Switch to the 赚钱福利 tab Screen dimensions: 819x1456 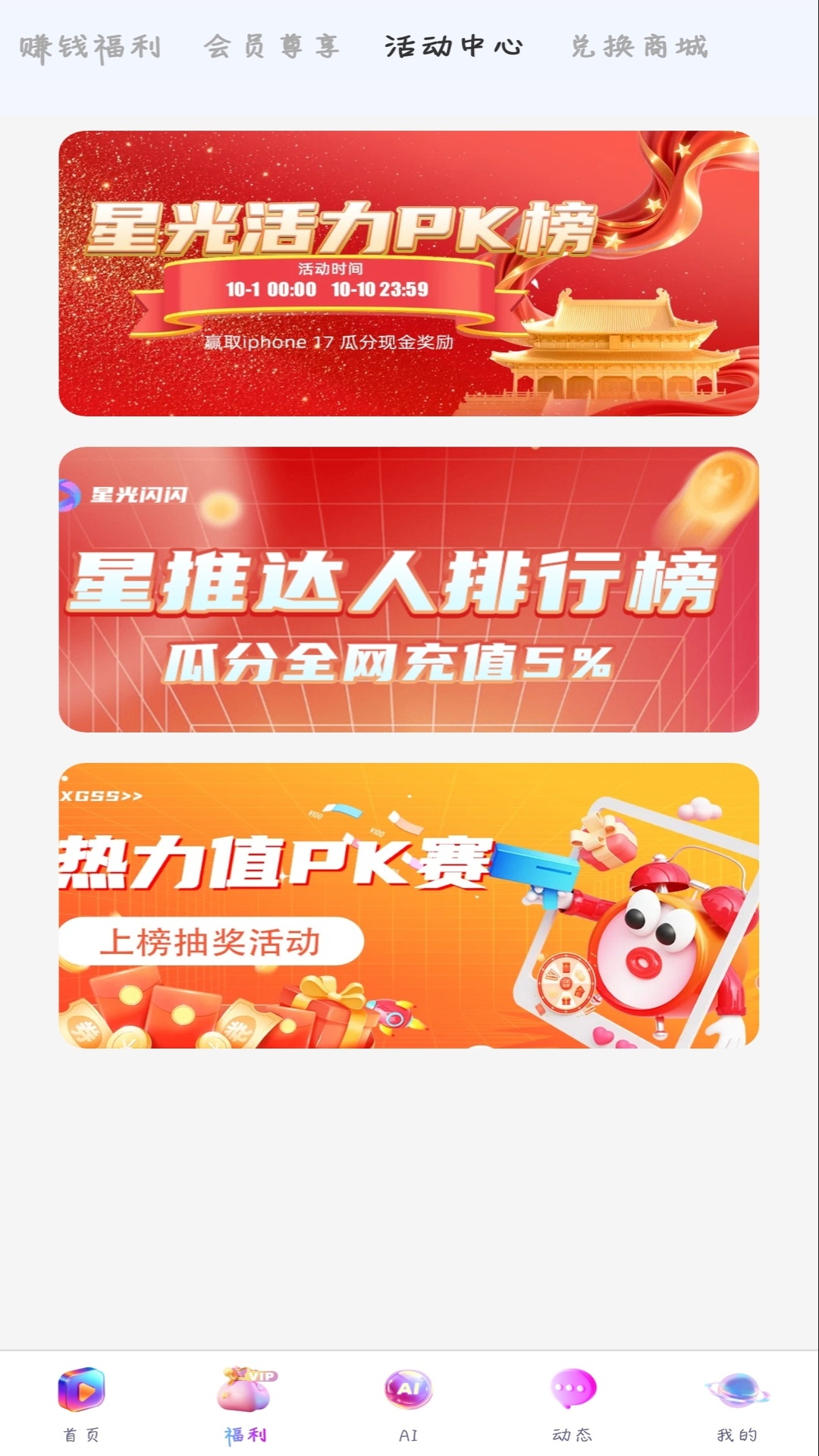coord(90,47)
